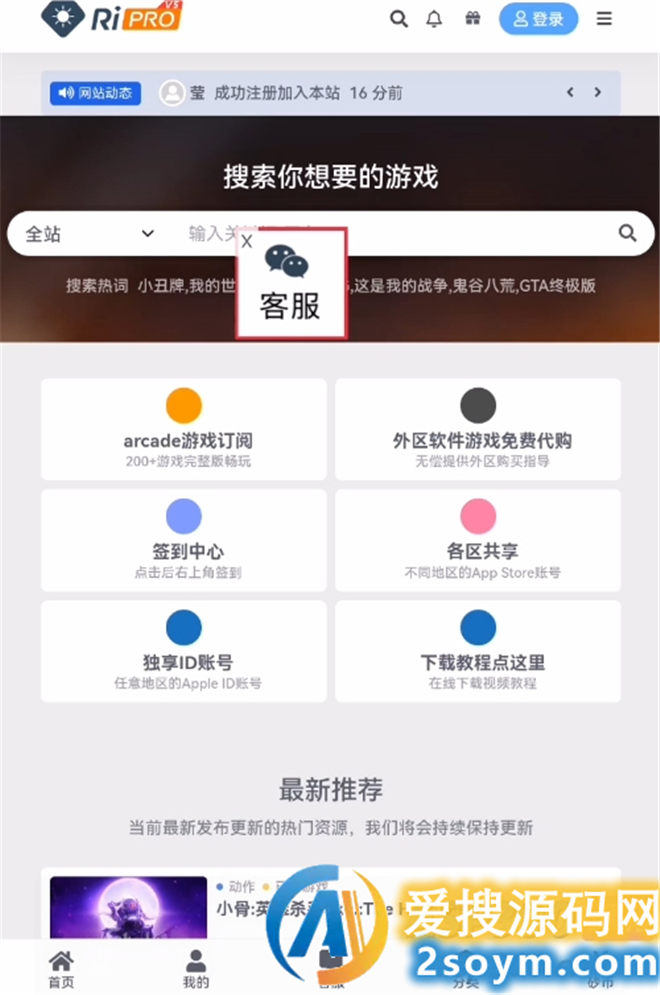Go to 签到中心 check-in card
The image size is (660, 995).
coord(184,540)
